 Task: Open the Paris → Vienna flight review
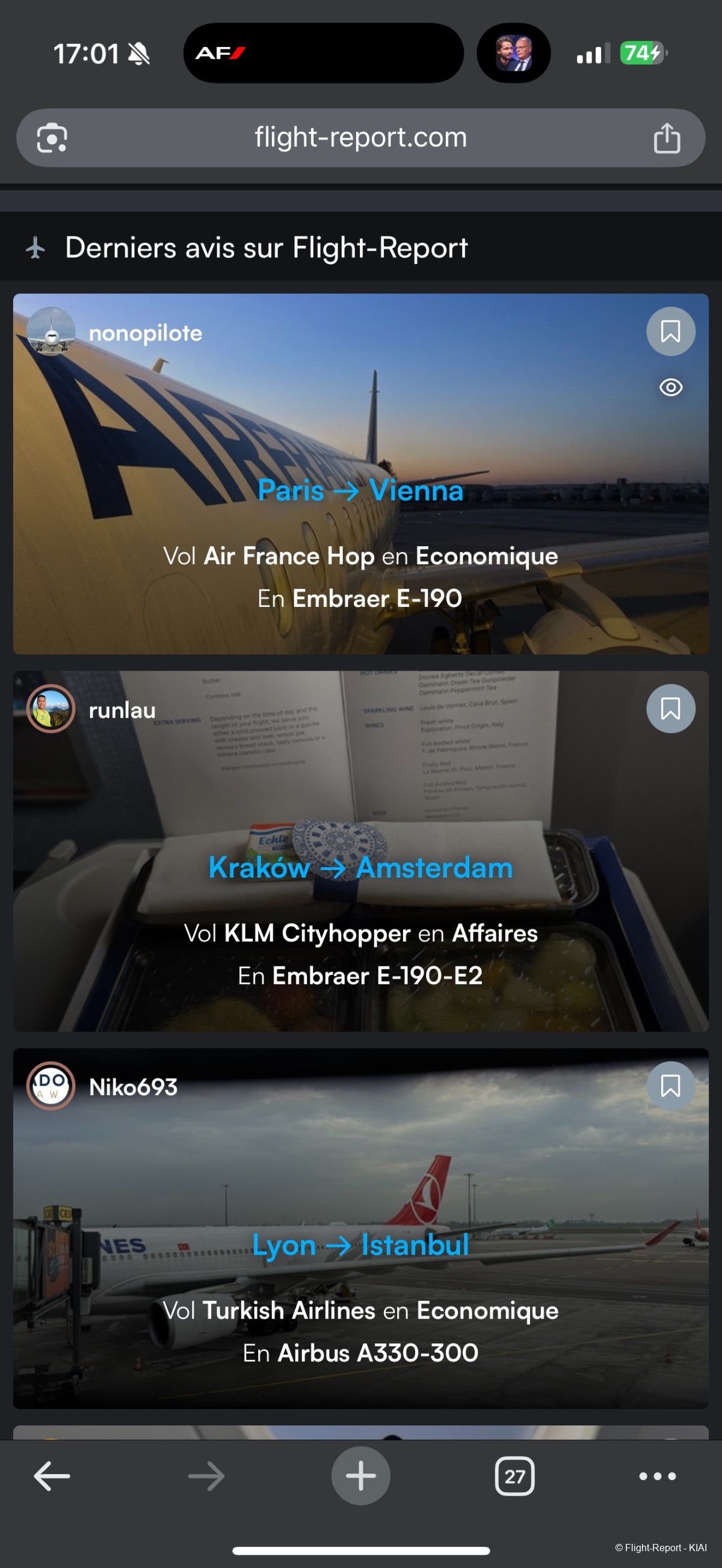click(x=360, y=491)
